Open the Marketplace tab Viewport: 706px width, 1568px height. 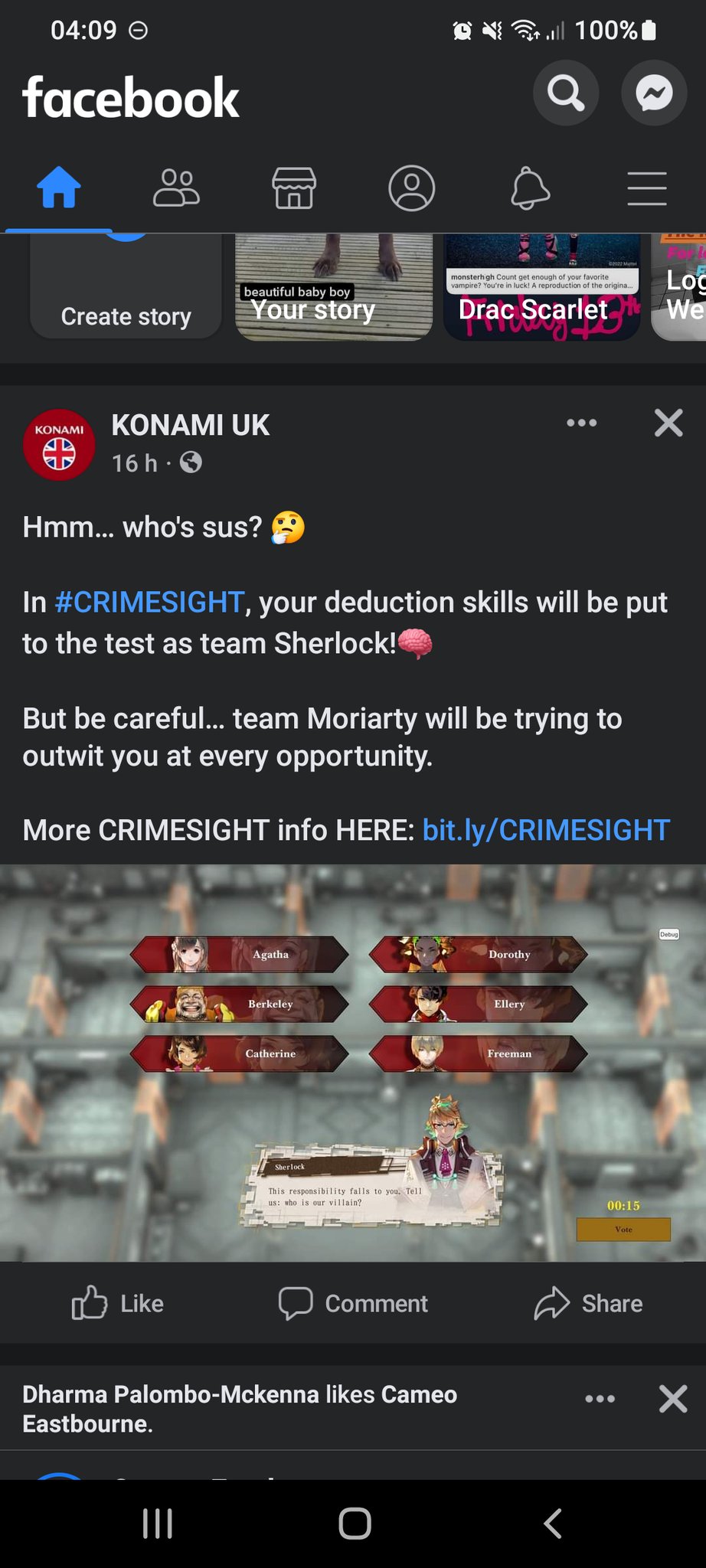(x=294, y=188)
